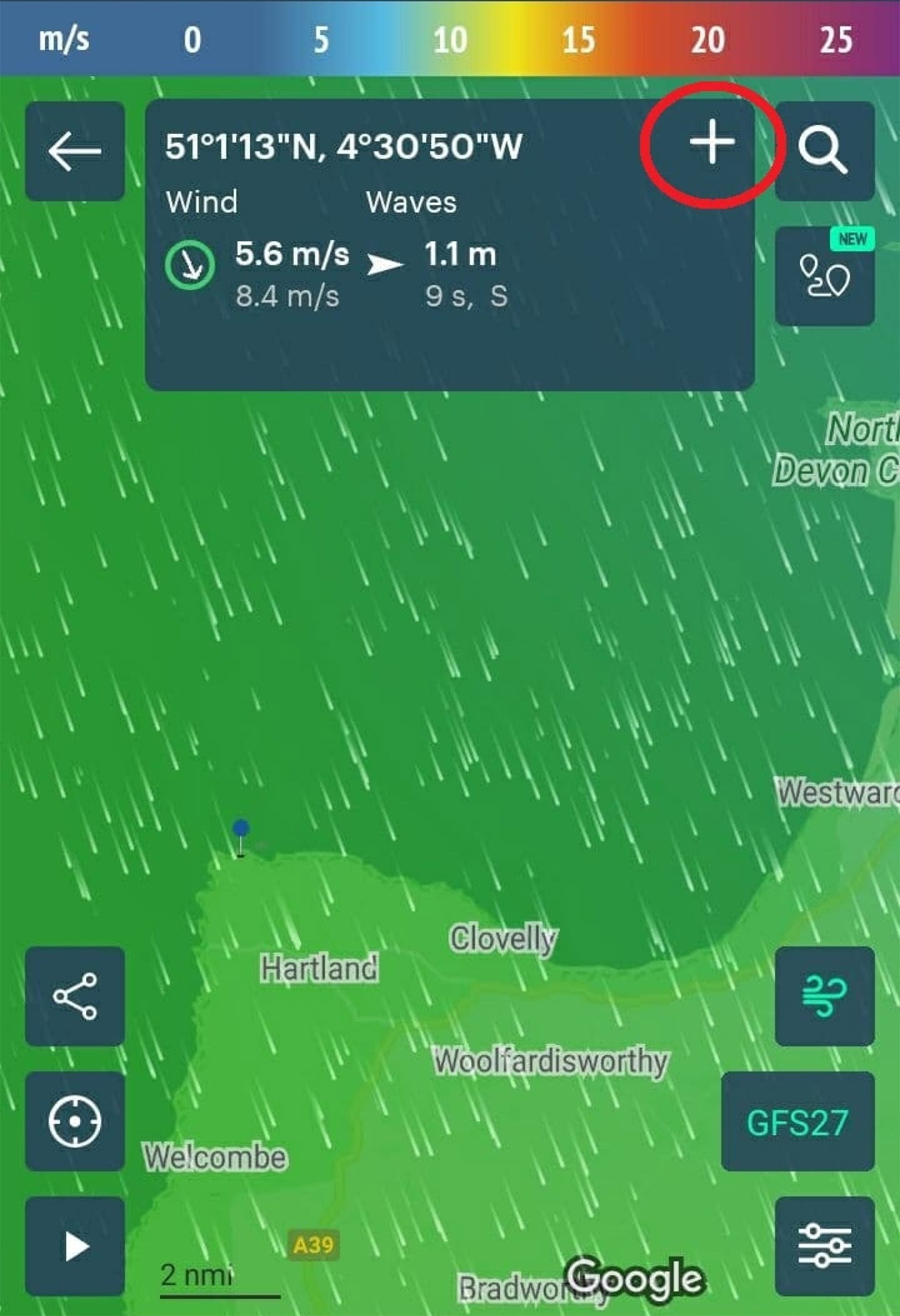Go back using the arrow button
Screen dimensions: 900x1316
[74, 151]
